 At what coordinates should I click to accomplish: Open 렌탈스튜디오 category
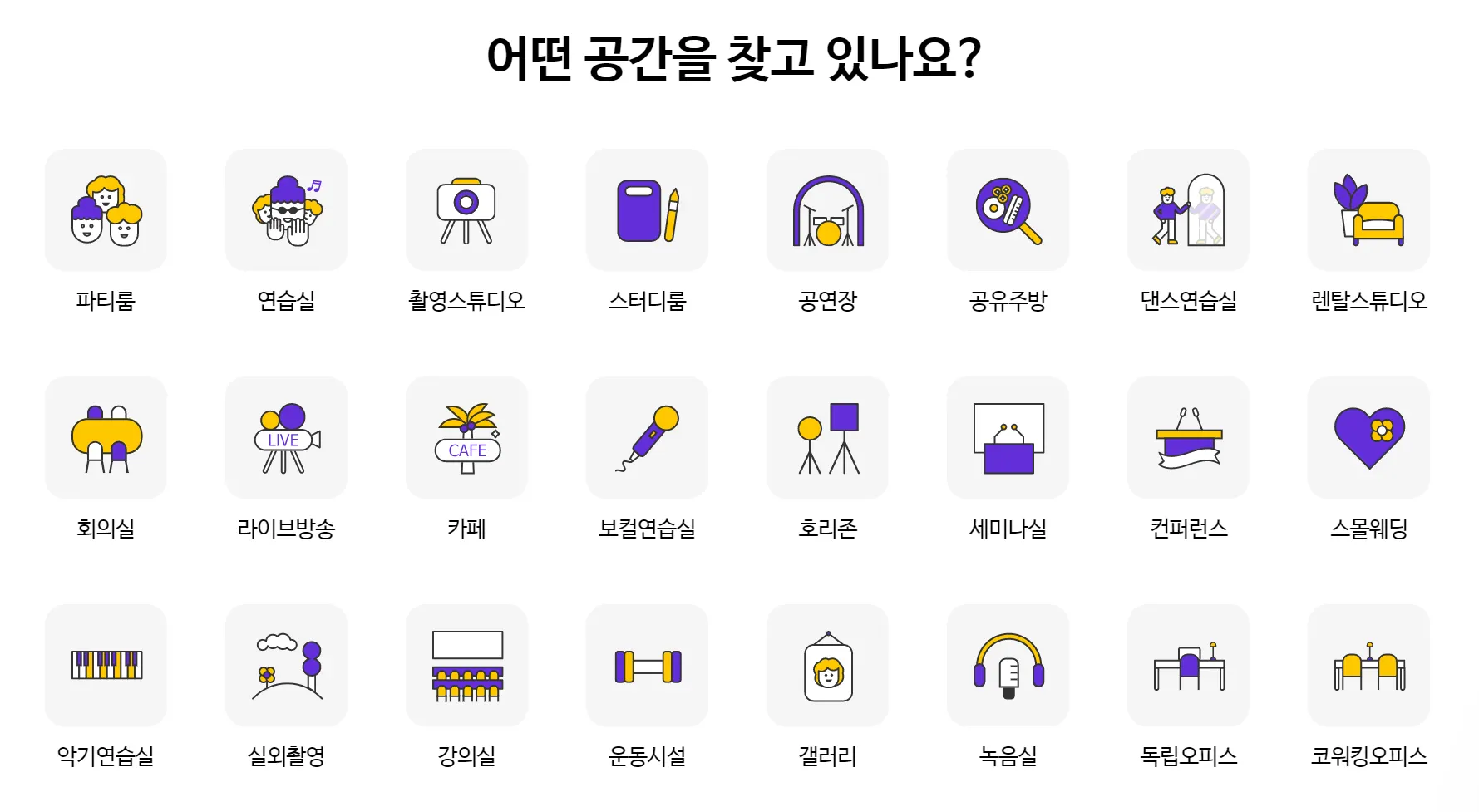coord(1368,210)
